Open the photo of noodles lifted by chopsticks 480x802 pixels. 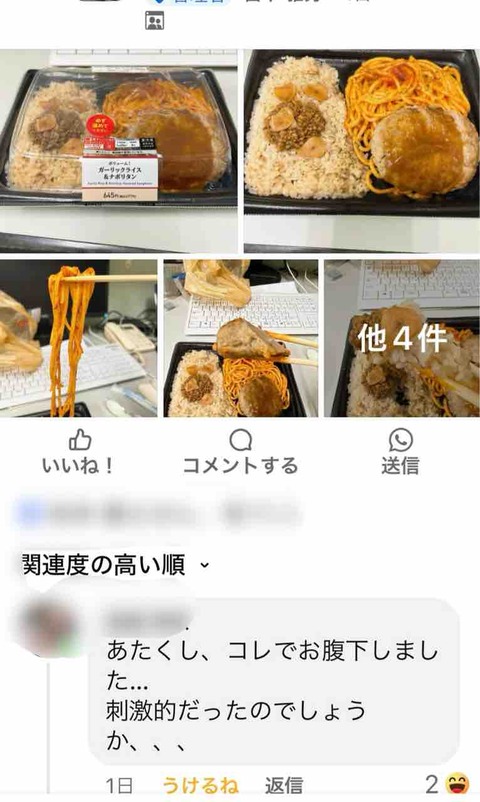[78, 338]
